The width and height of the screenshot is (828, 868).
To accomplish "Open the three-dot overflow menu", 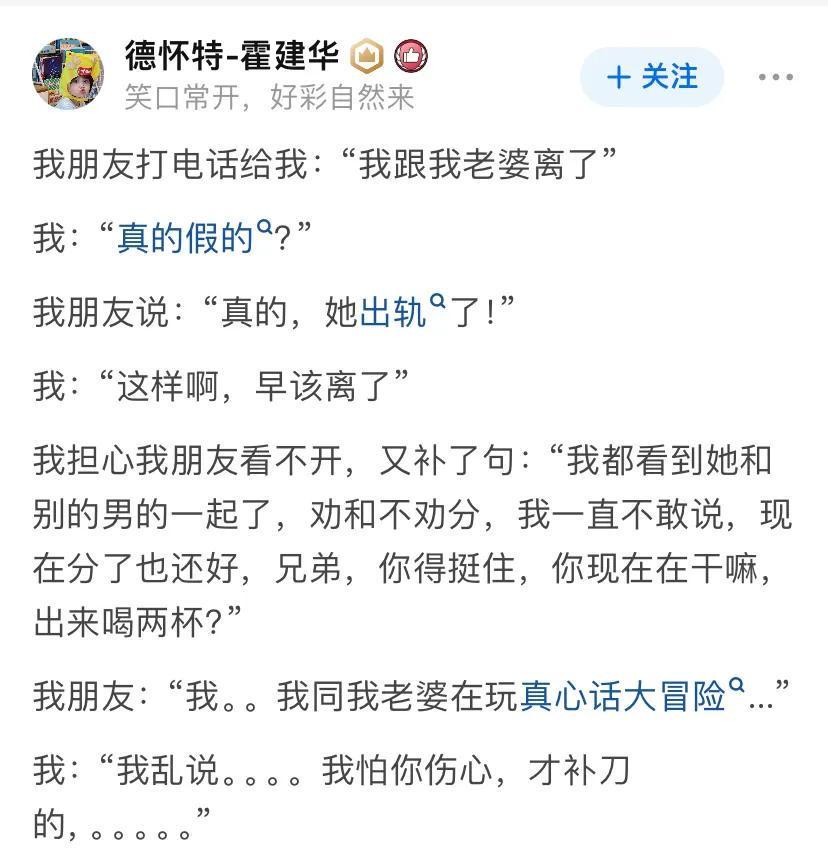I will click(775, 77).
